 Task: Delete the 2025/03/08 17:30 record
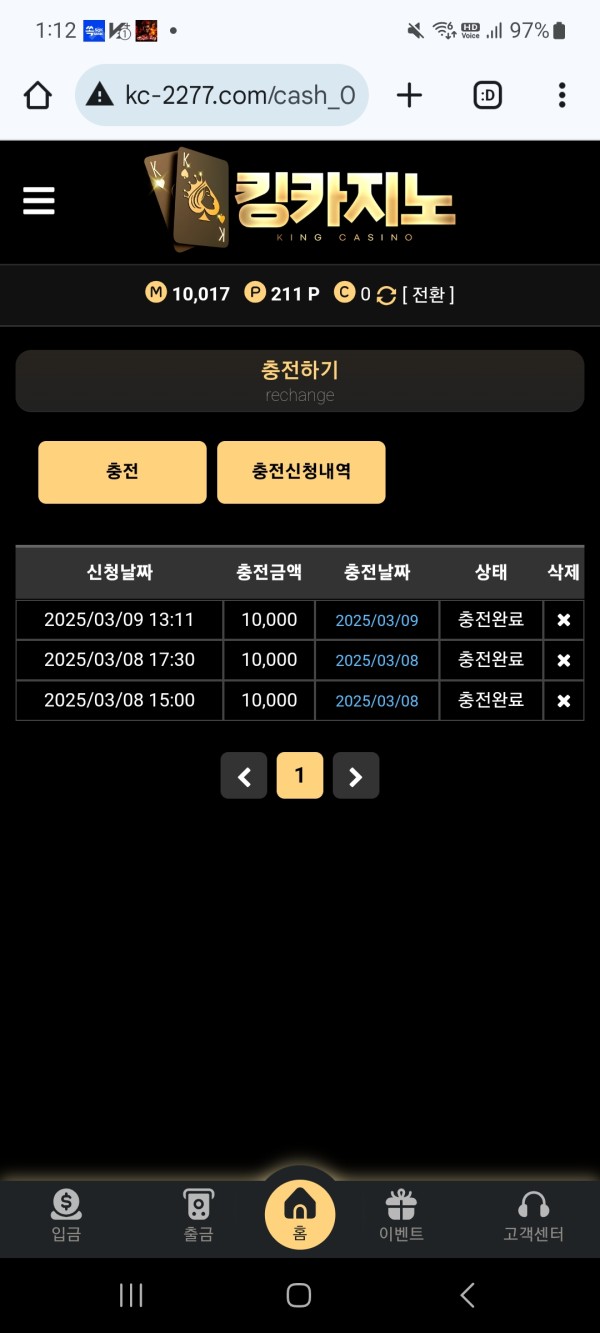tap(563, 660)
